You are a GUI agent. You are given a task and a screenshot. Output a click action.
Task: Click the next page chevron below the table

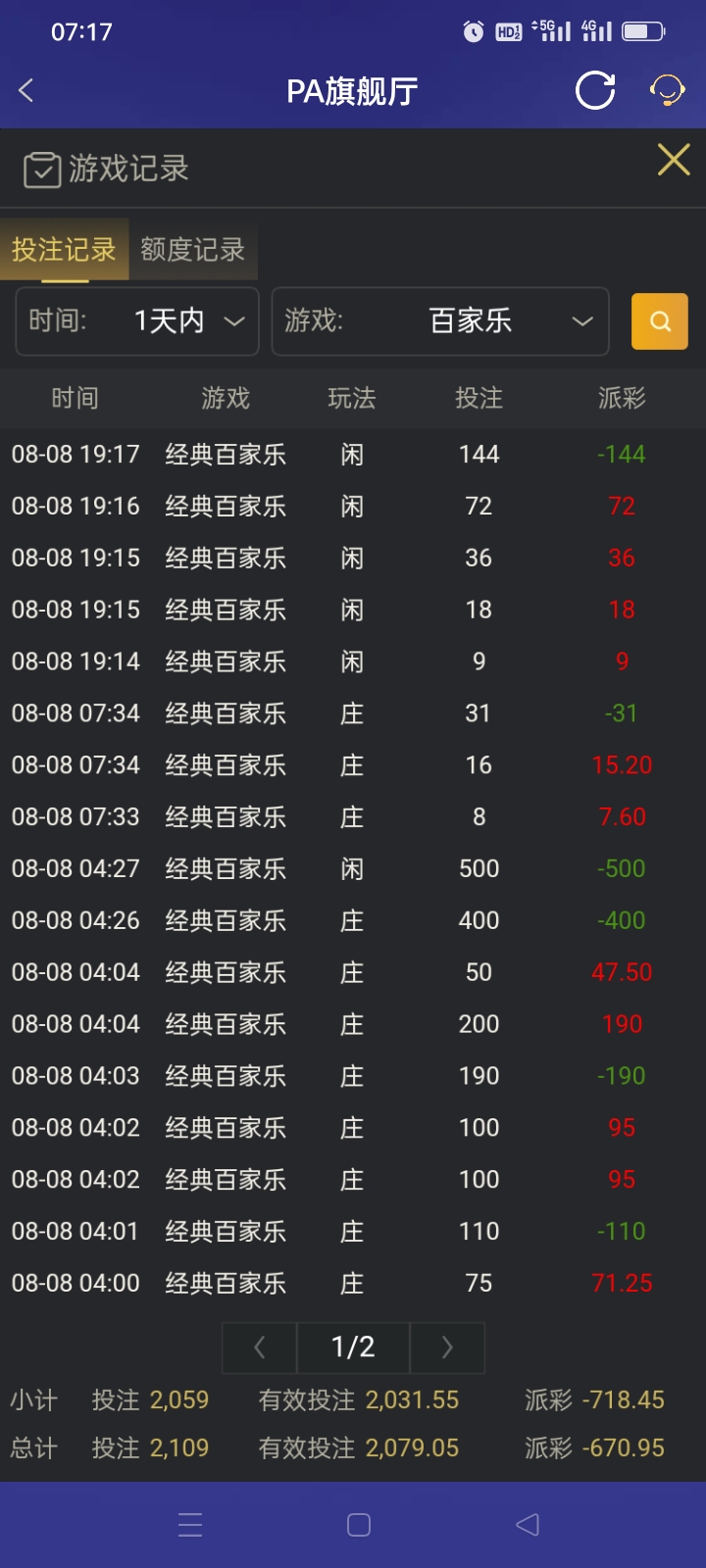447,1347
